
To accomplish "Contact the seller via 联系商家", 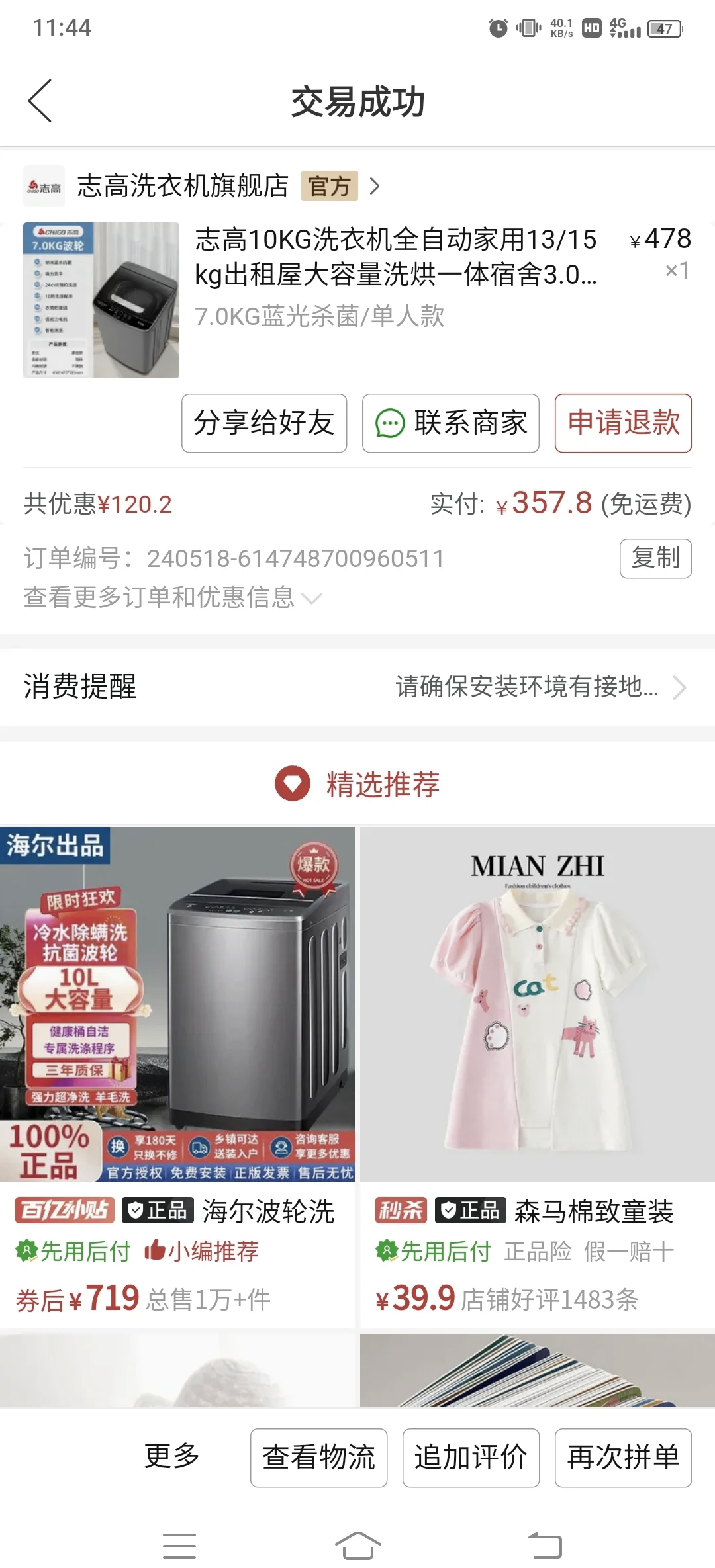I will 451,423.
